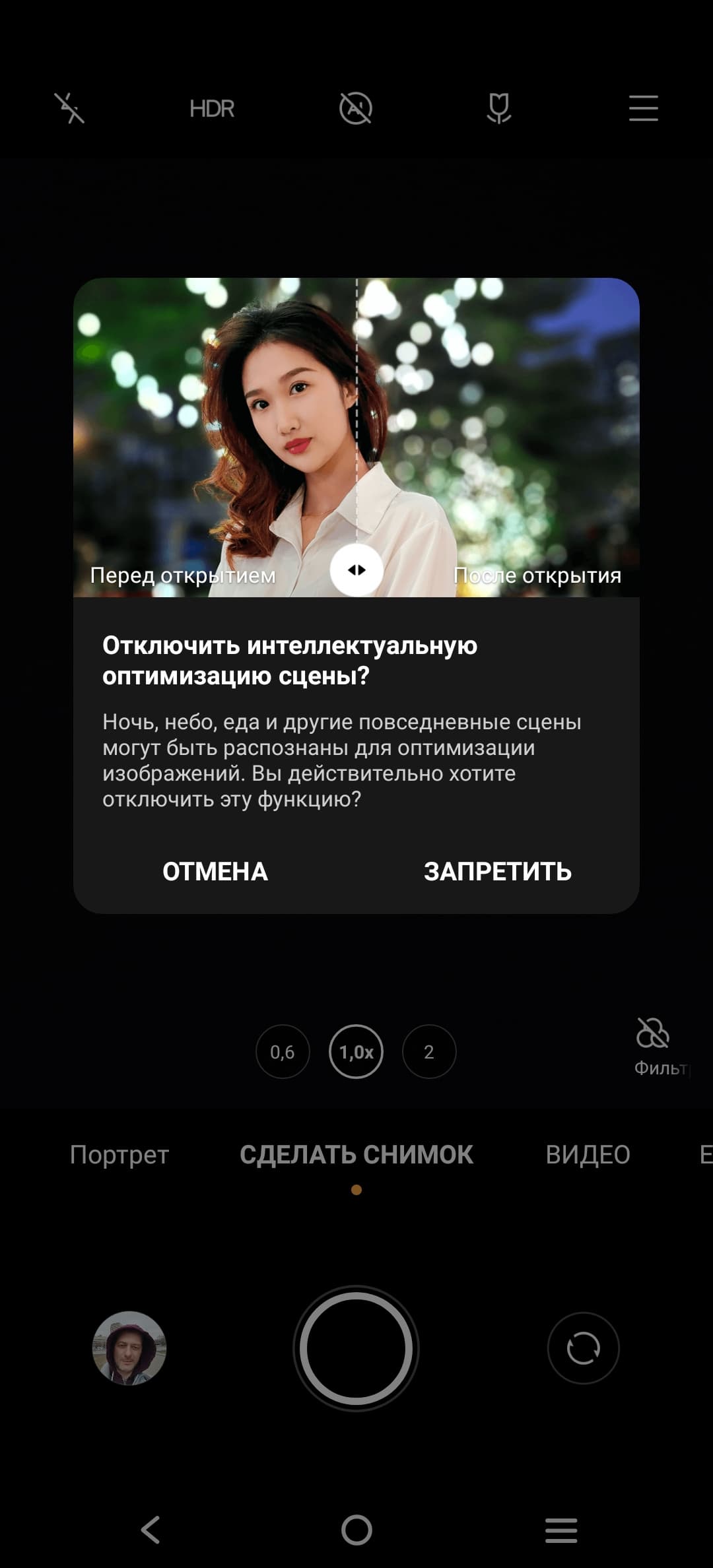Screen dimensions: 713x1568
Task: Tap ОТМЕНА to cancel the dialog
Action: pyautogui.click(x=215, y=871)
